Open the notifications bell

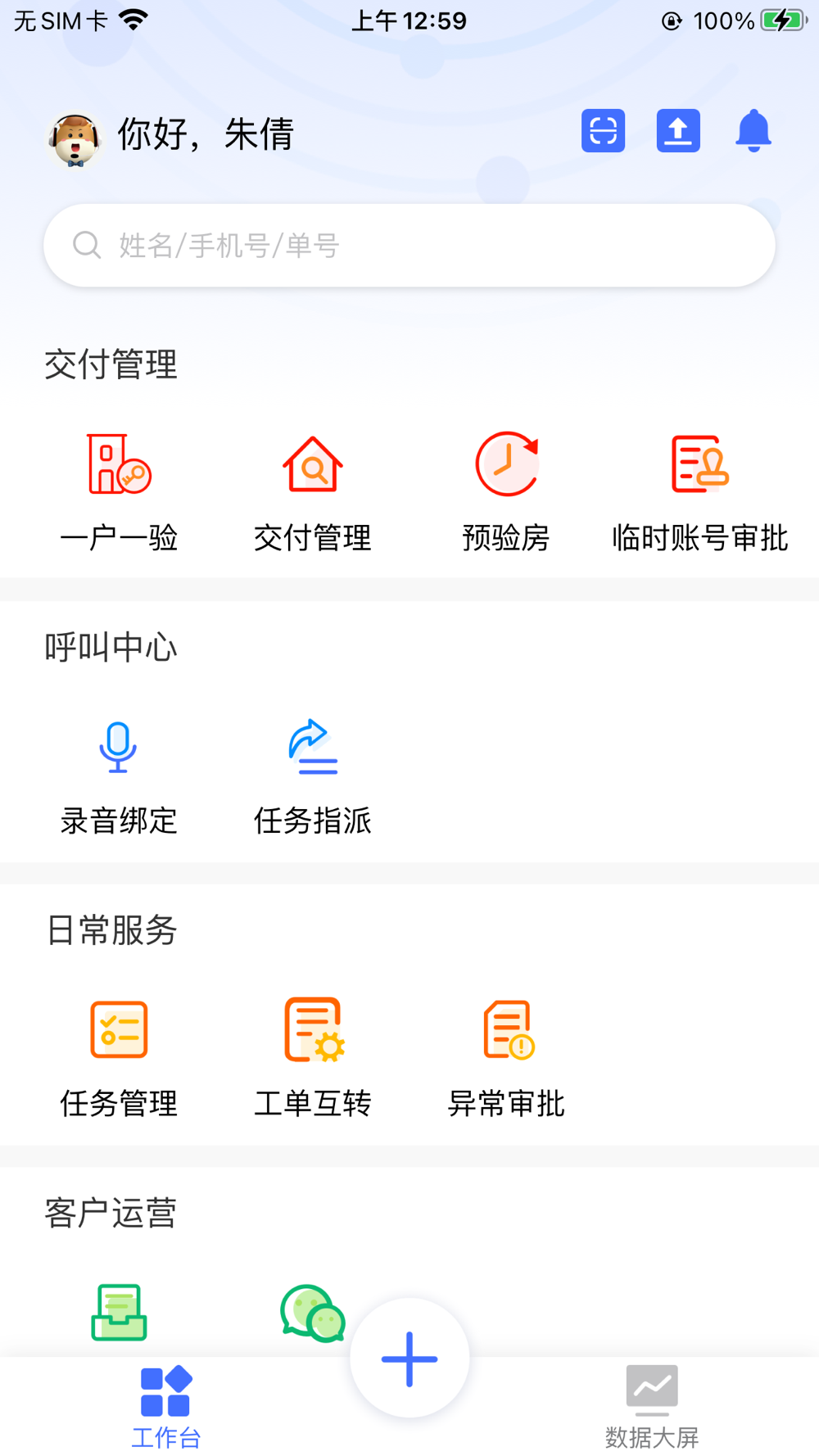[x=753, y=131]
